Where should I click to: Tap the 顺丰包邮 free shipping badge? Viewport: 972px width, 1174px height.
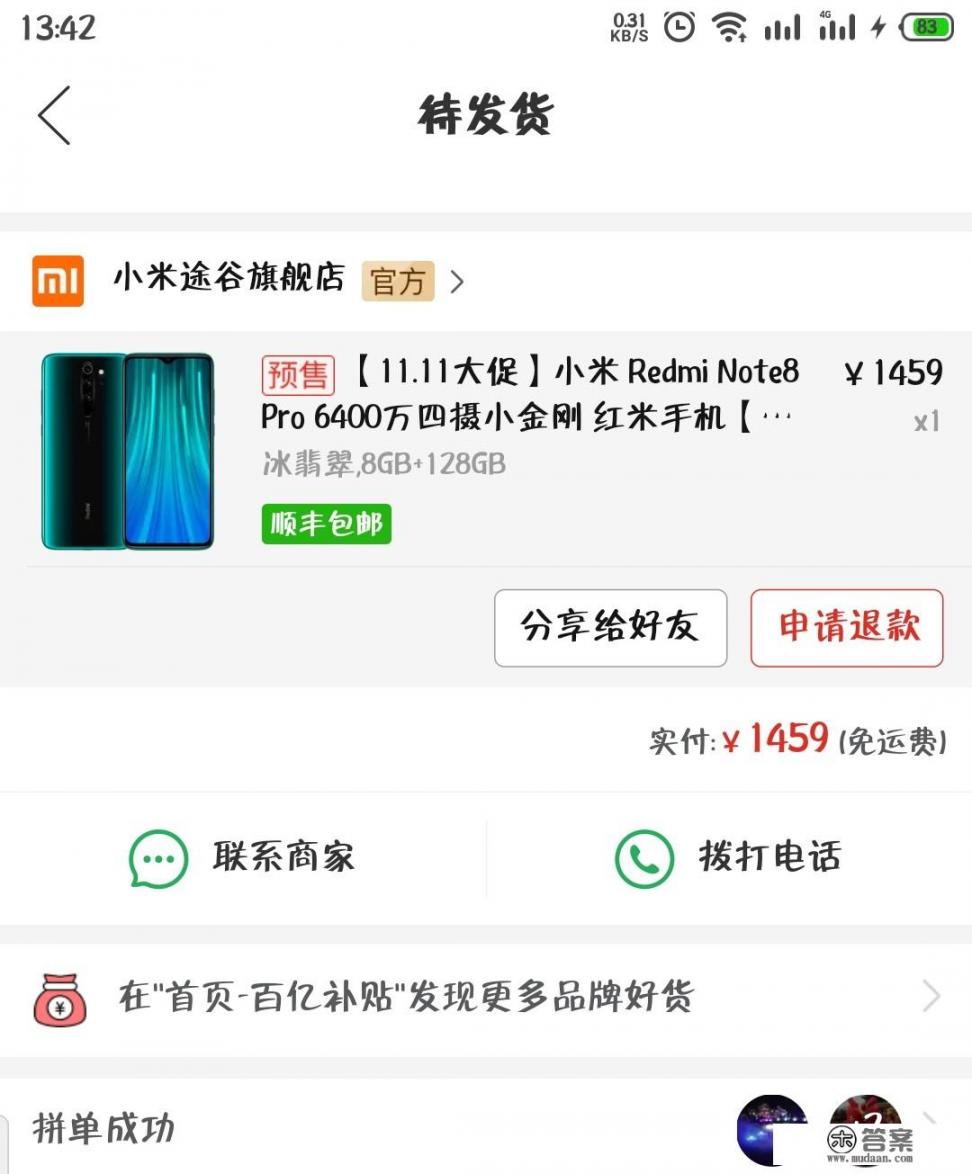pos(326,524)
